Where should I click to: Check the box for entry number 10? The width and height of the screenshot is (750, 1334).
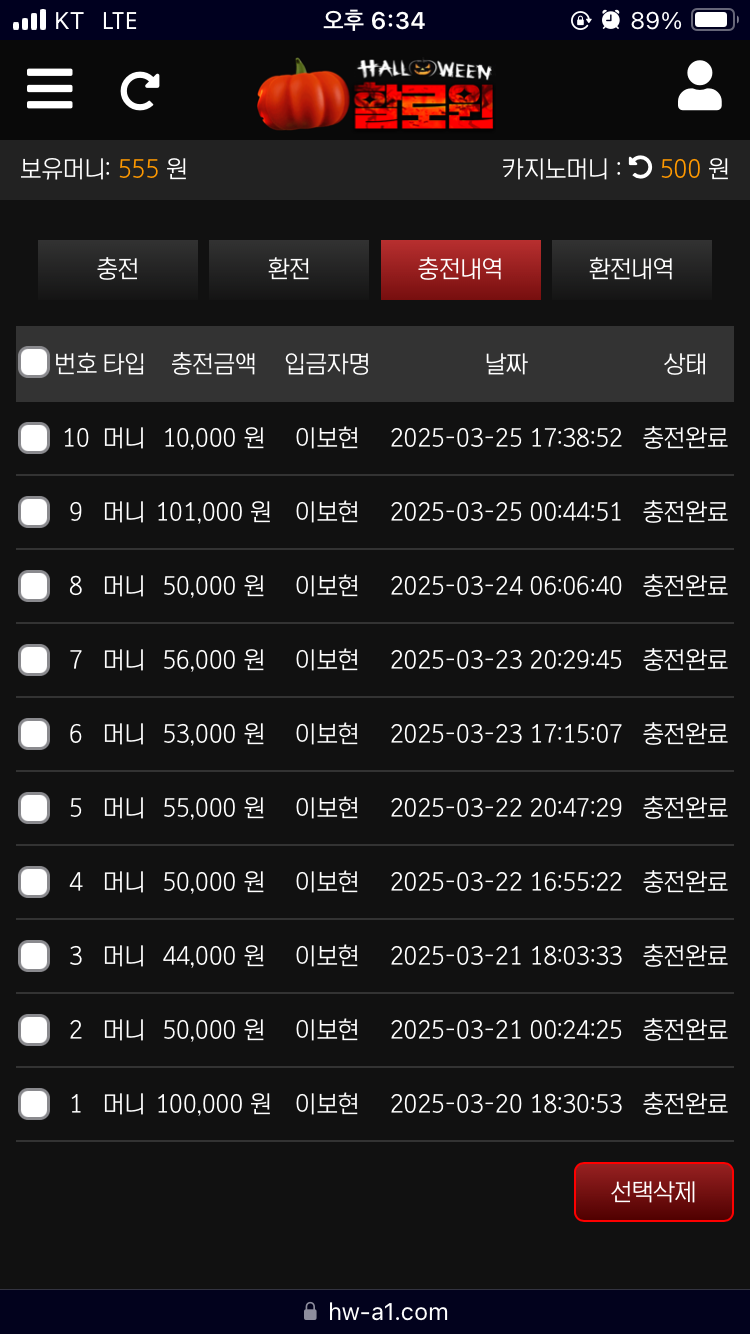[x=34, y=438]
